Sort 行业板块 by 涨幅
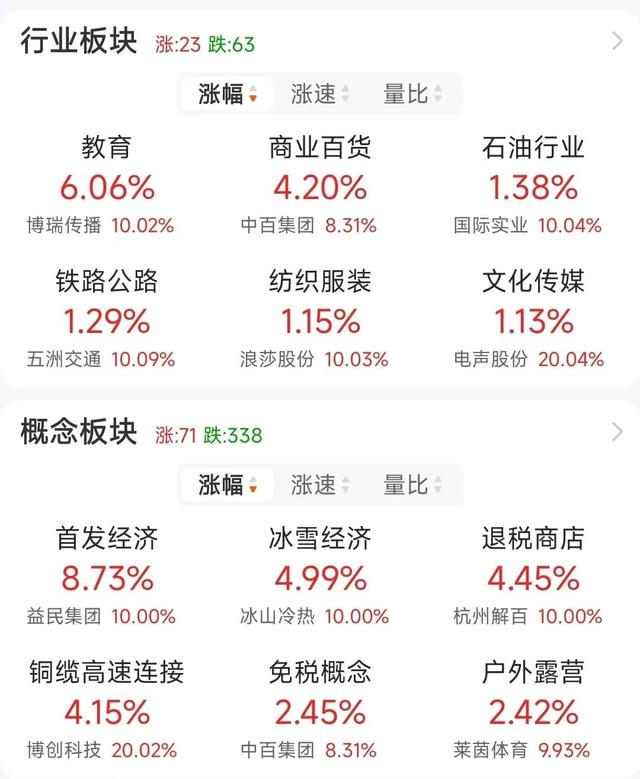The width and height of the screenshot is (640, 779). pyautogui.click(x=228, y=94)
